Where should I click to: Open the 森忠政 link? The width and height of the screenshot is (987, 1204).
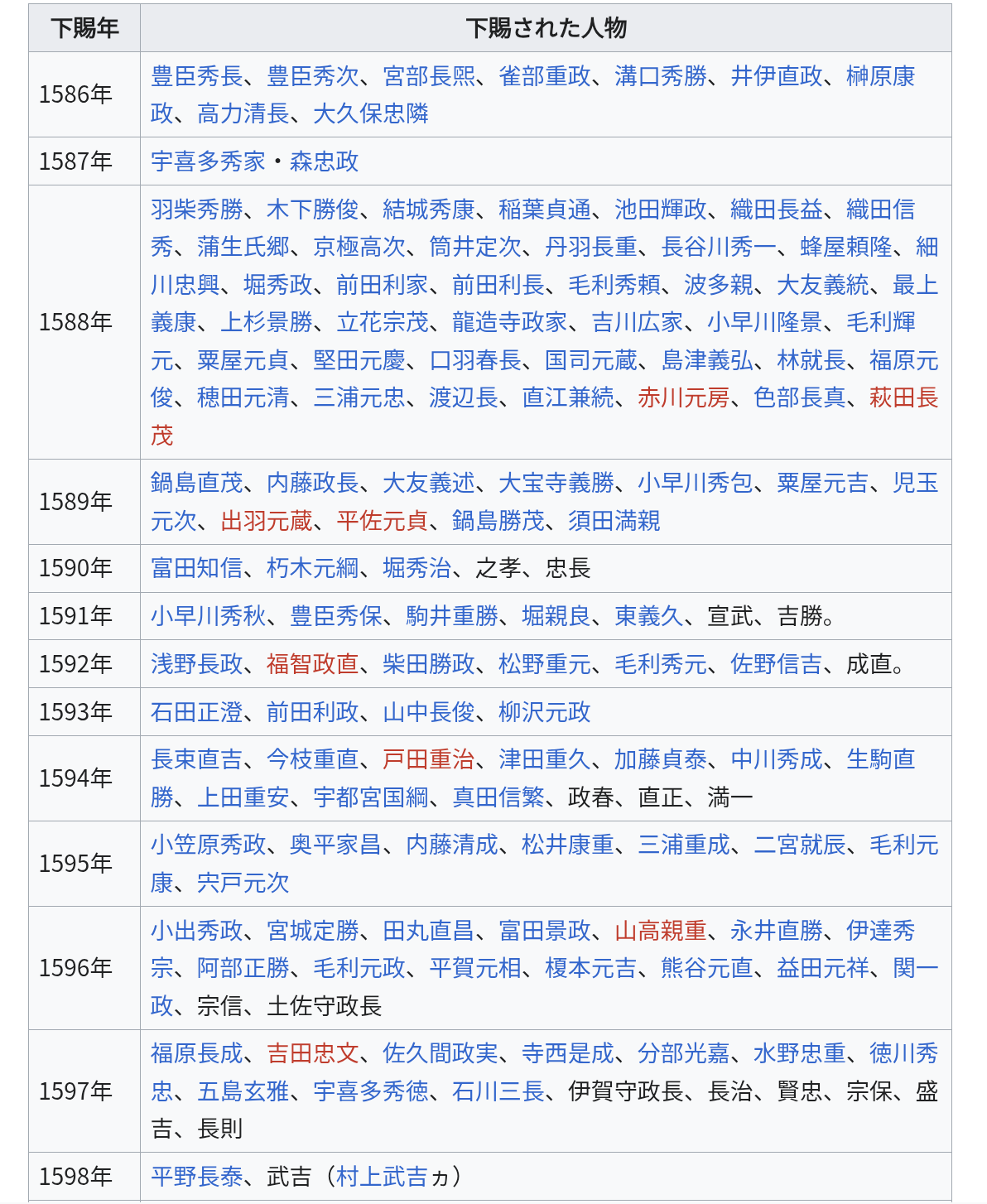click(324, 161)
